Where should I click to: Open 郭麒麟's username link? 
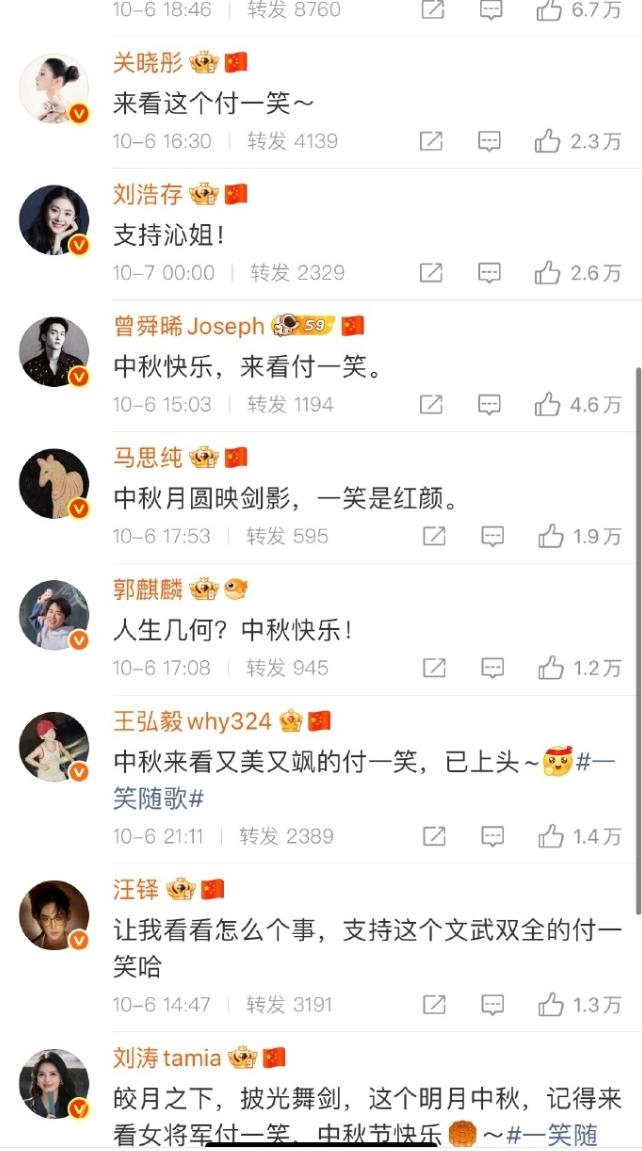click(x=149, y=589)
